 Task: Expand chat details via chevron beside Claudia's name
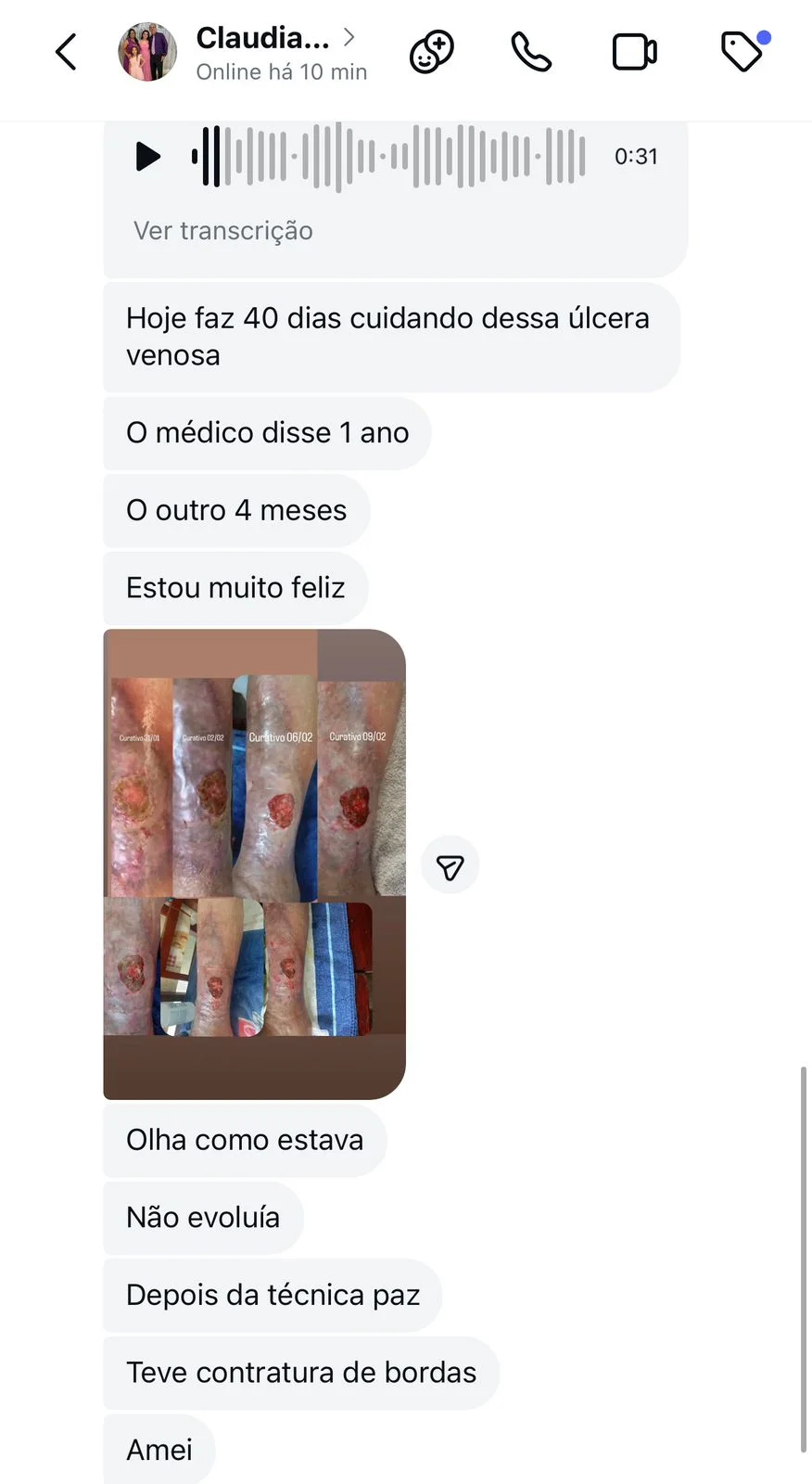[x=349, y=38]
